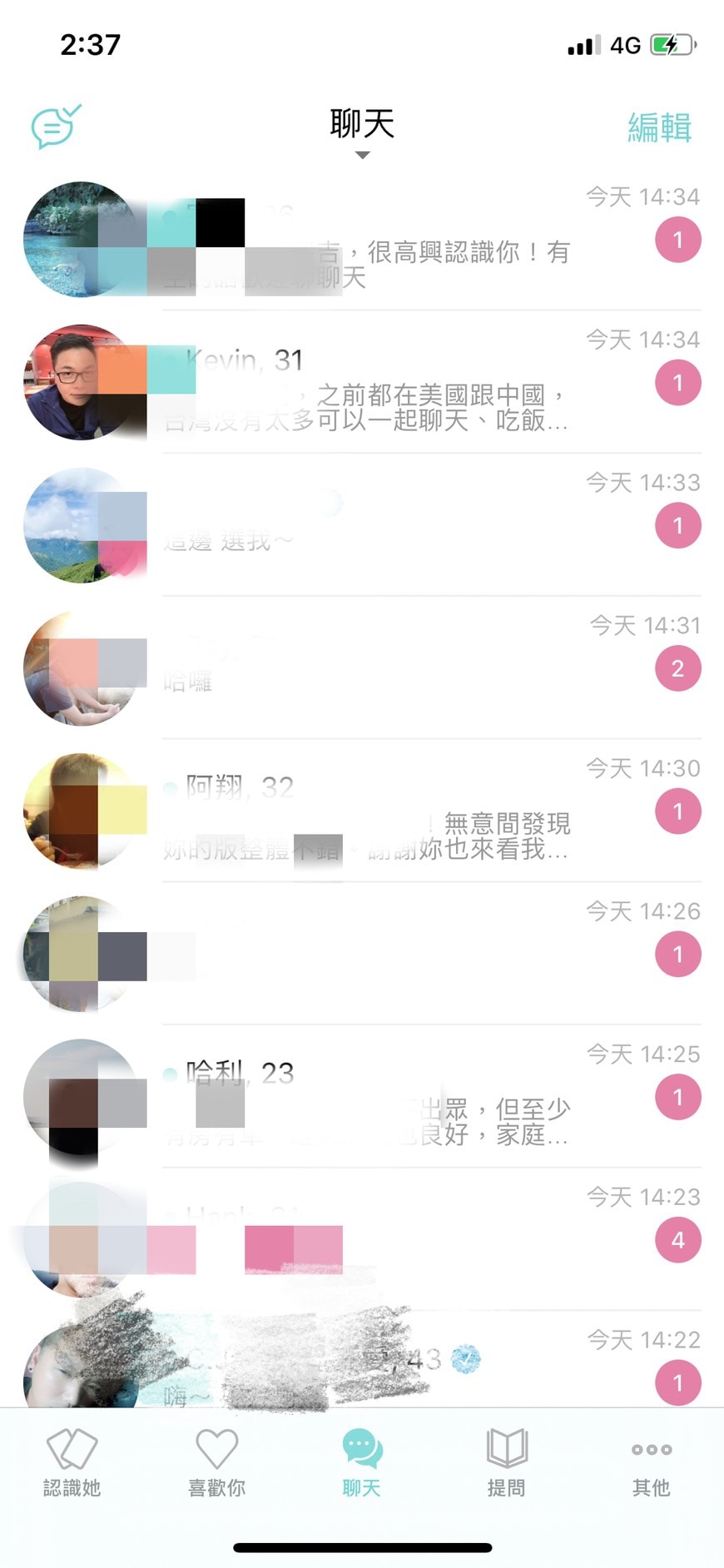Viewport: 724px width, 1568px height.
Task: Expand the filter arrow under the 聊天 title
Action: (x=361, y=155)
